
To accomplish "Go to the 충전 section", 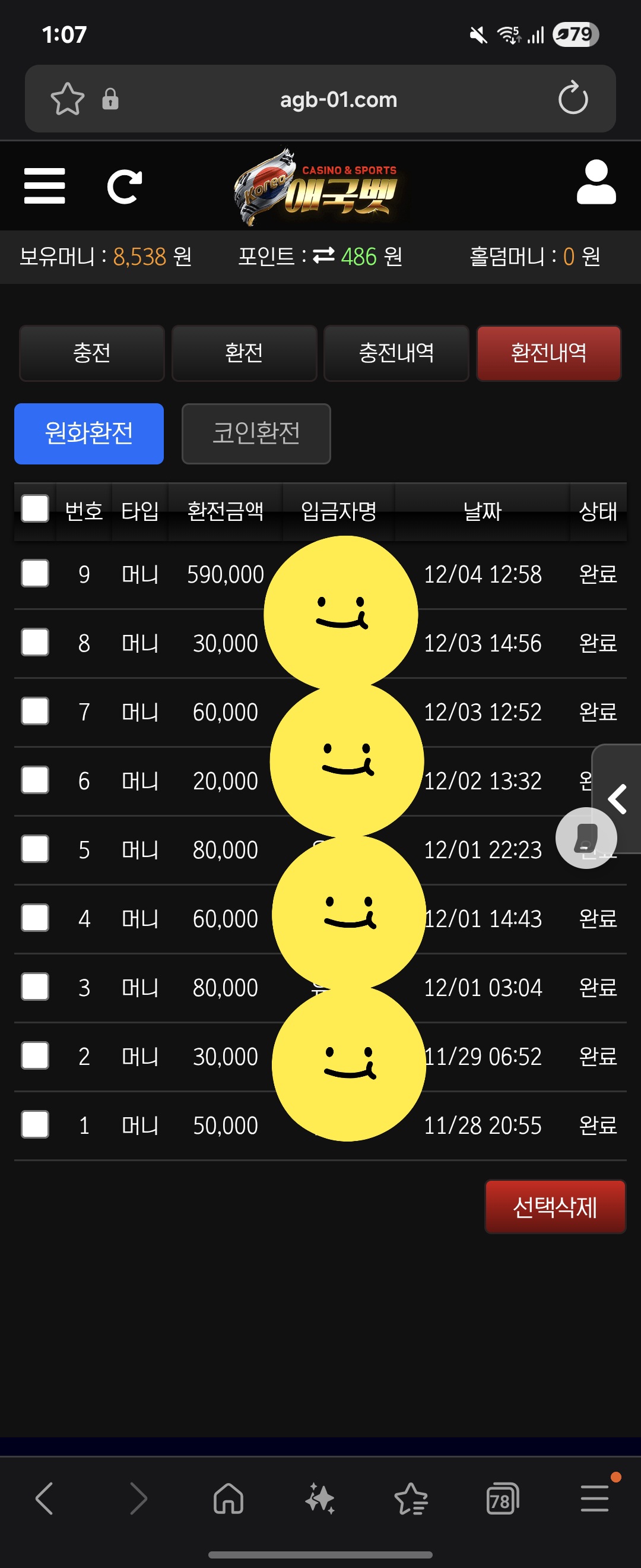I will point(92,353).
